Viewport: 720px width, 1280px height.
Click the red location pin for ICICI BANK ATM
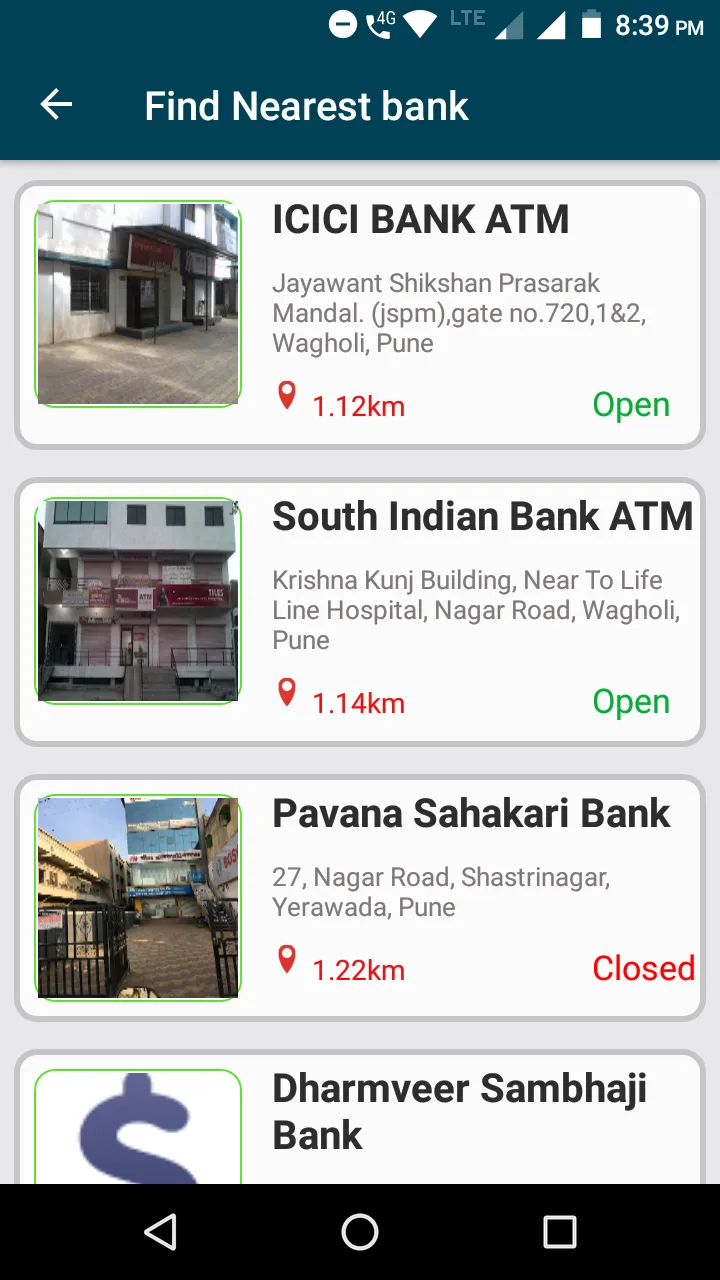click(x=287, y=396)
